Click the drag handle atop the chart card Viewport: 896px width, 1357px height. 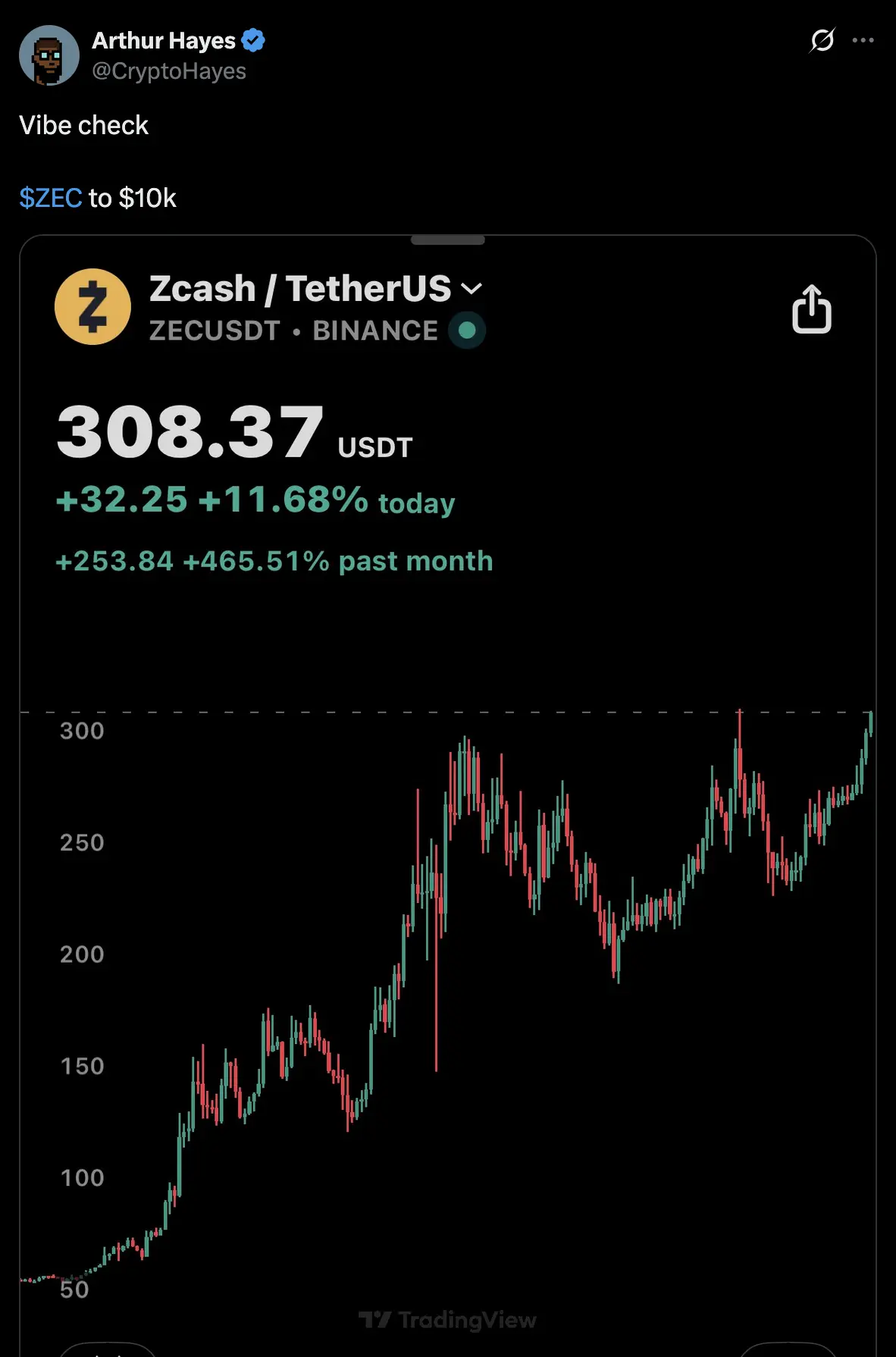(x=447, y=239)
